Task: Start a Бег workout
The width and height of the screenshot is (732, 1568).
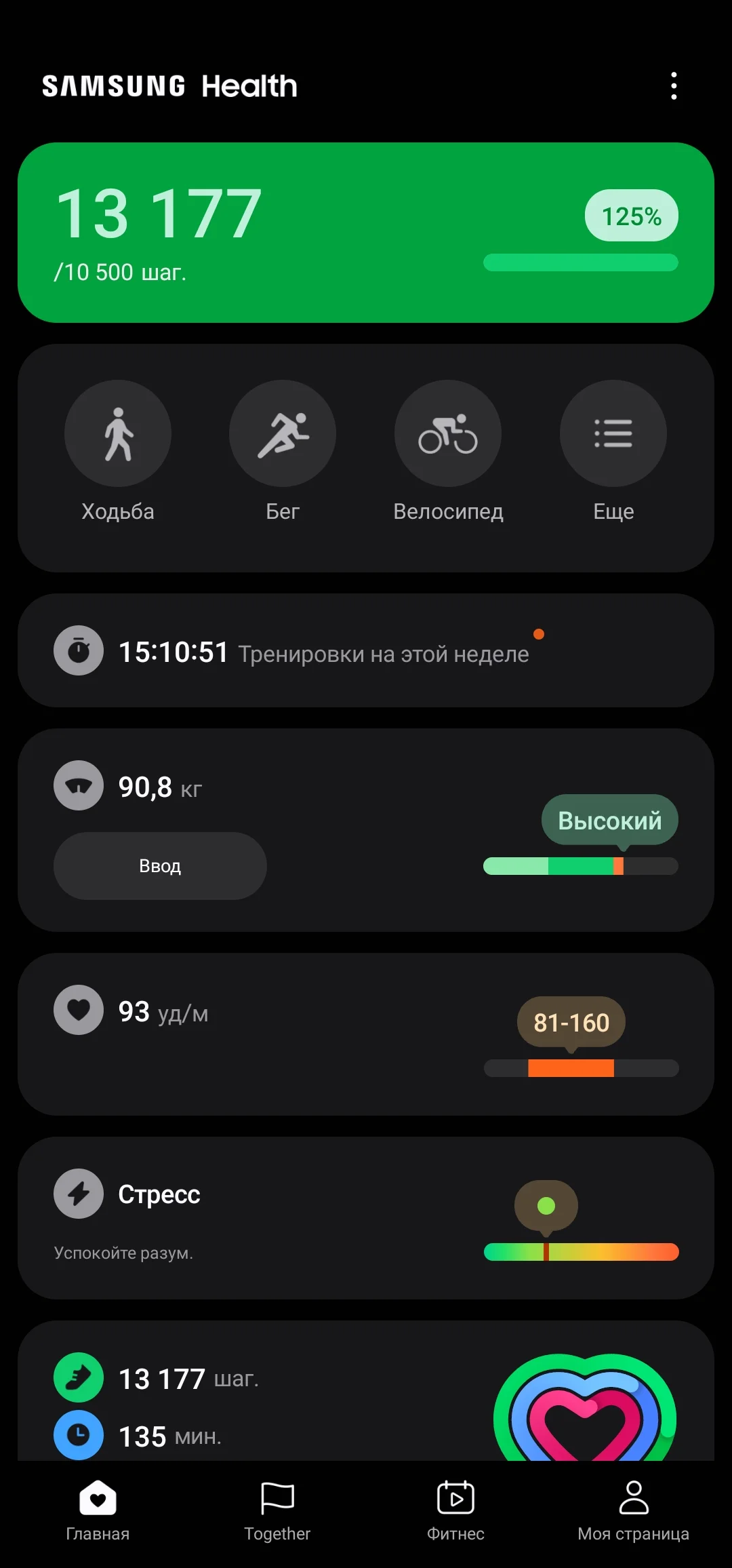Action: tap(283, 434)
